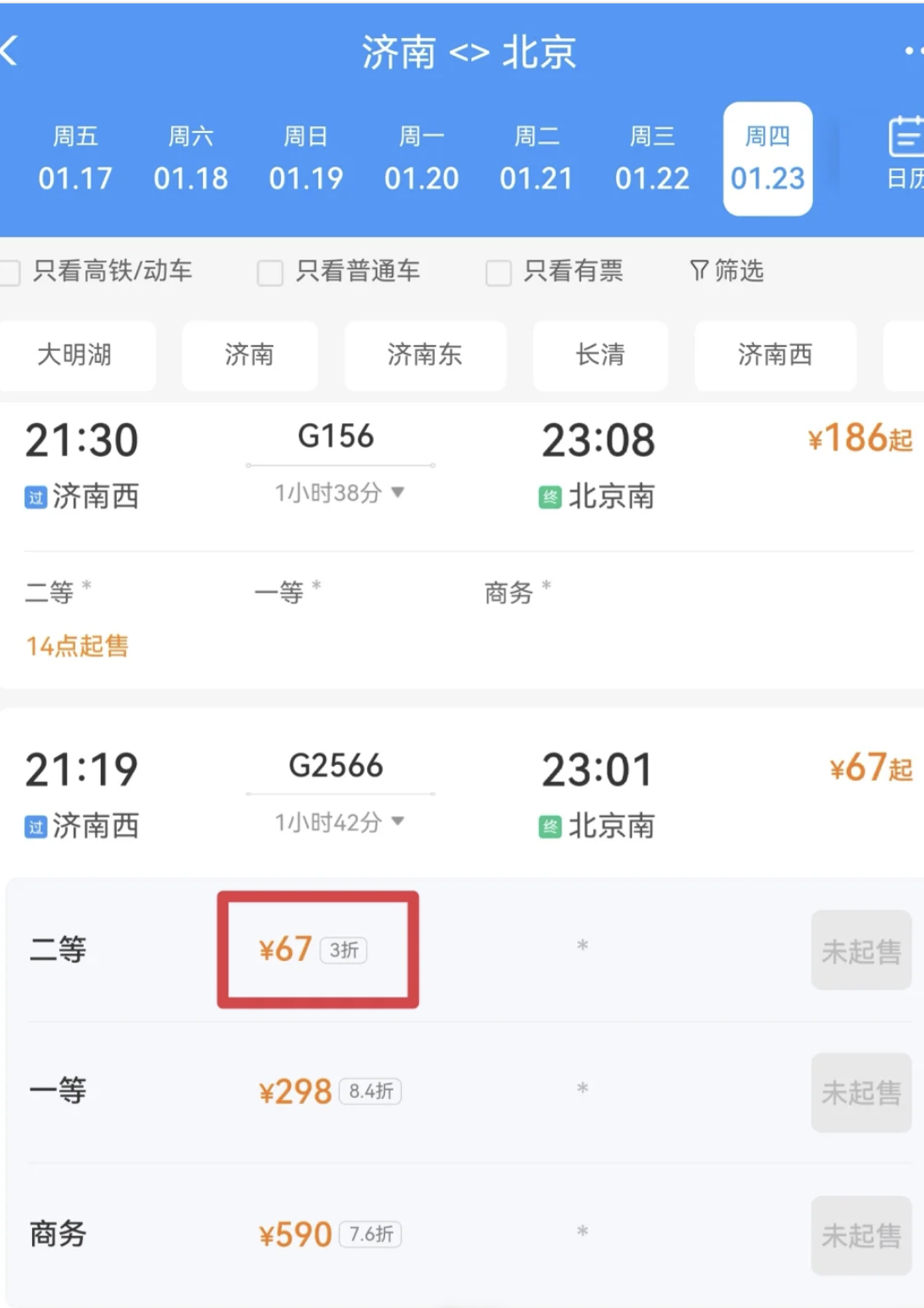Go back using the top-left arrow
Screen dimensions: 924x1308
pos(10,51)
